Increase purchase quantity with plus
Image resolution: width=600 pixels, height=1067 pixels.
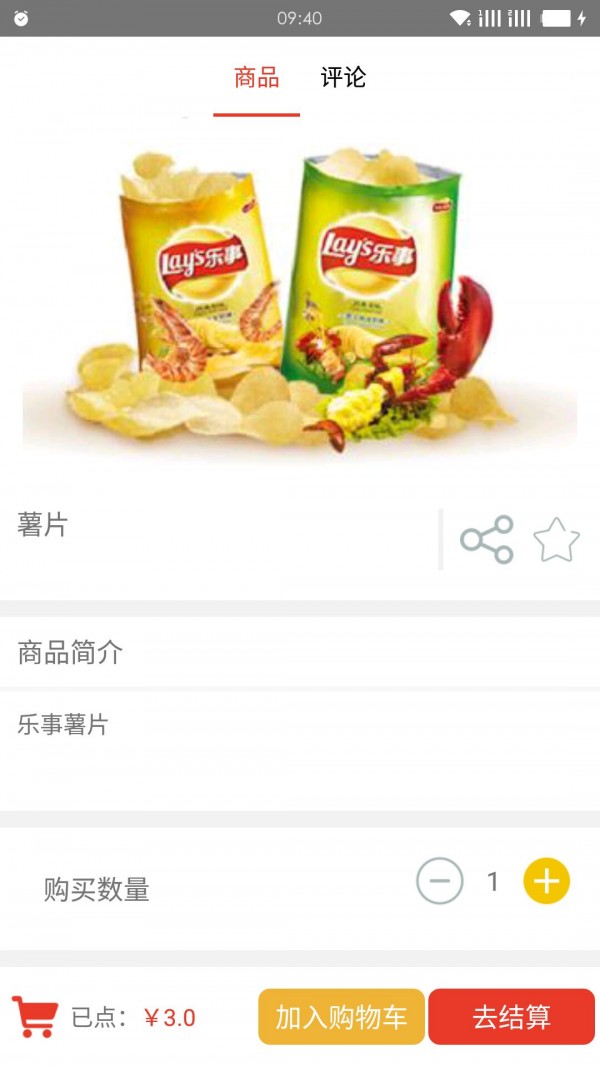(x=546, y=881)
